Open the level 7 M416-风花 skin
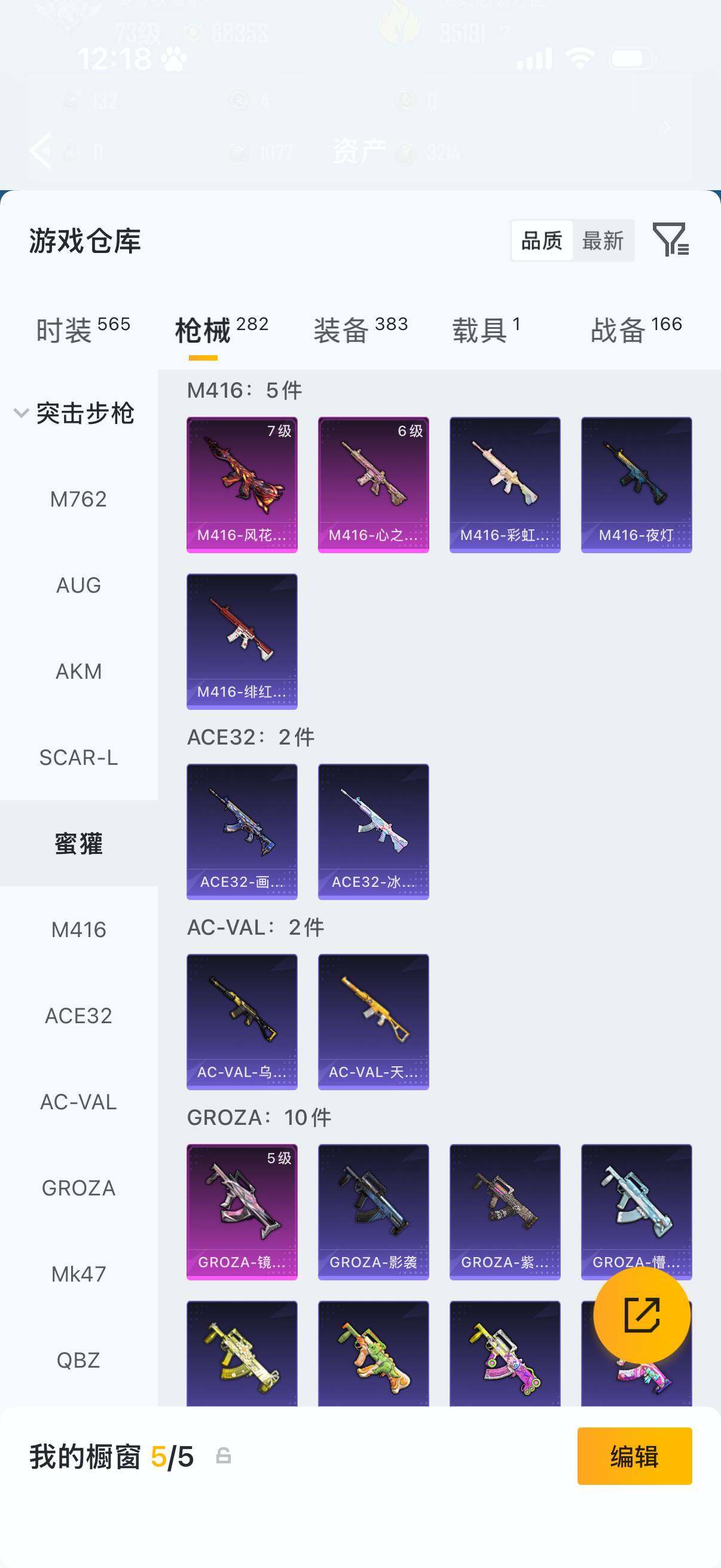 [242, 484]
